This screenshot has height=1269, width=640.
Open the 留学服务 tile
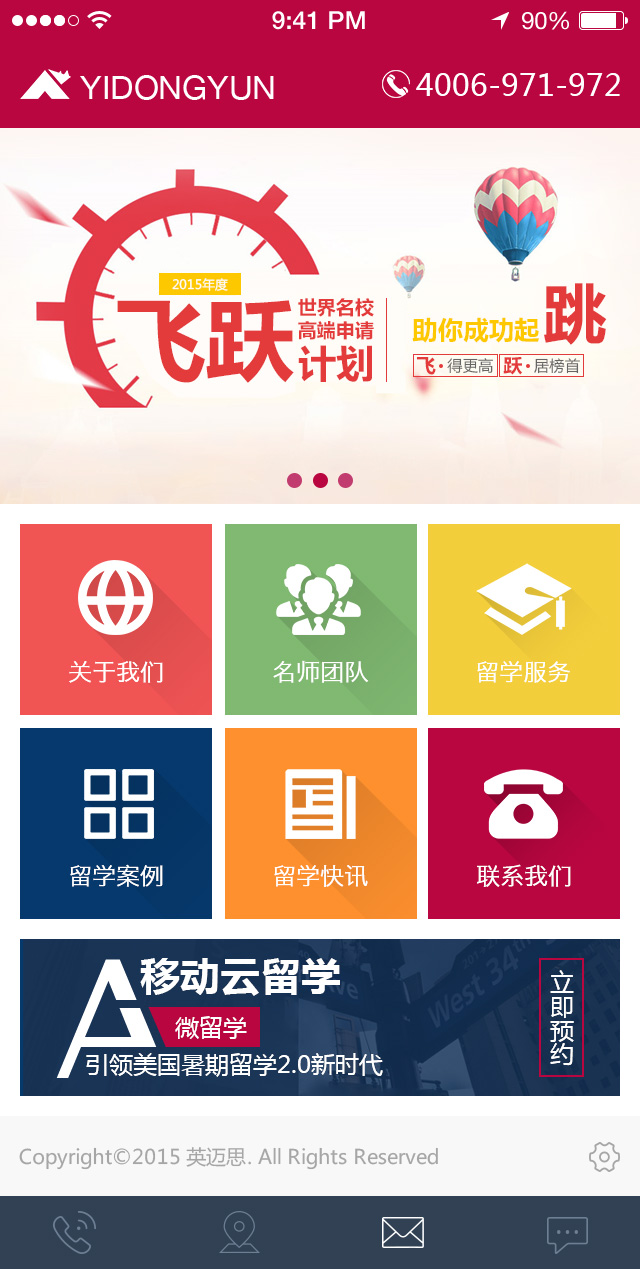(524, 619)
